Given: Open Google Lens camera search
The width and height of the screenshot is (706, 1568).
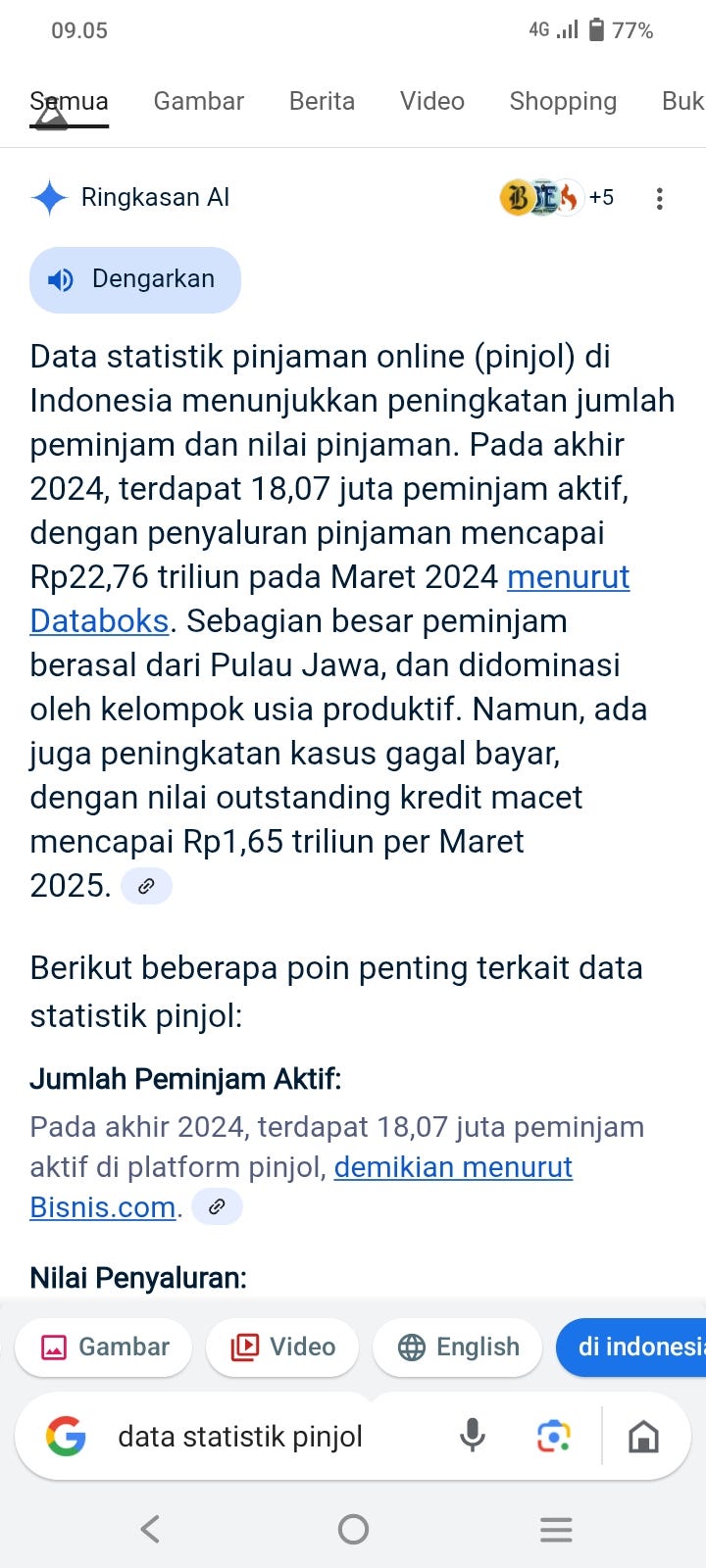Looking at the screenshot, I should click(x=554, y=1437).
